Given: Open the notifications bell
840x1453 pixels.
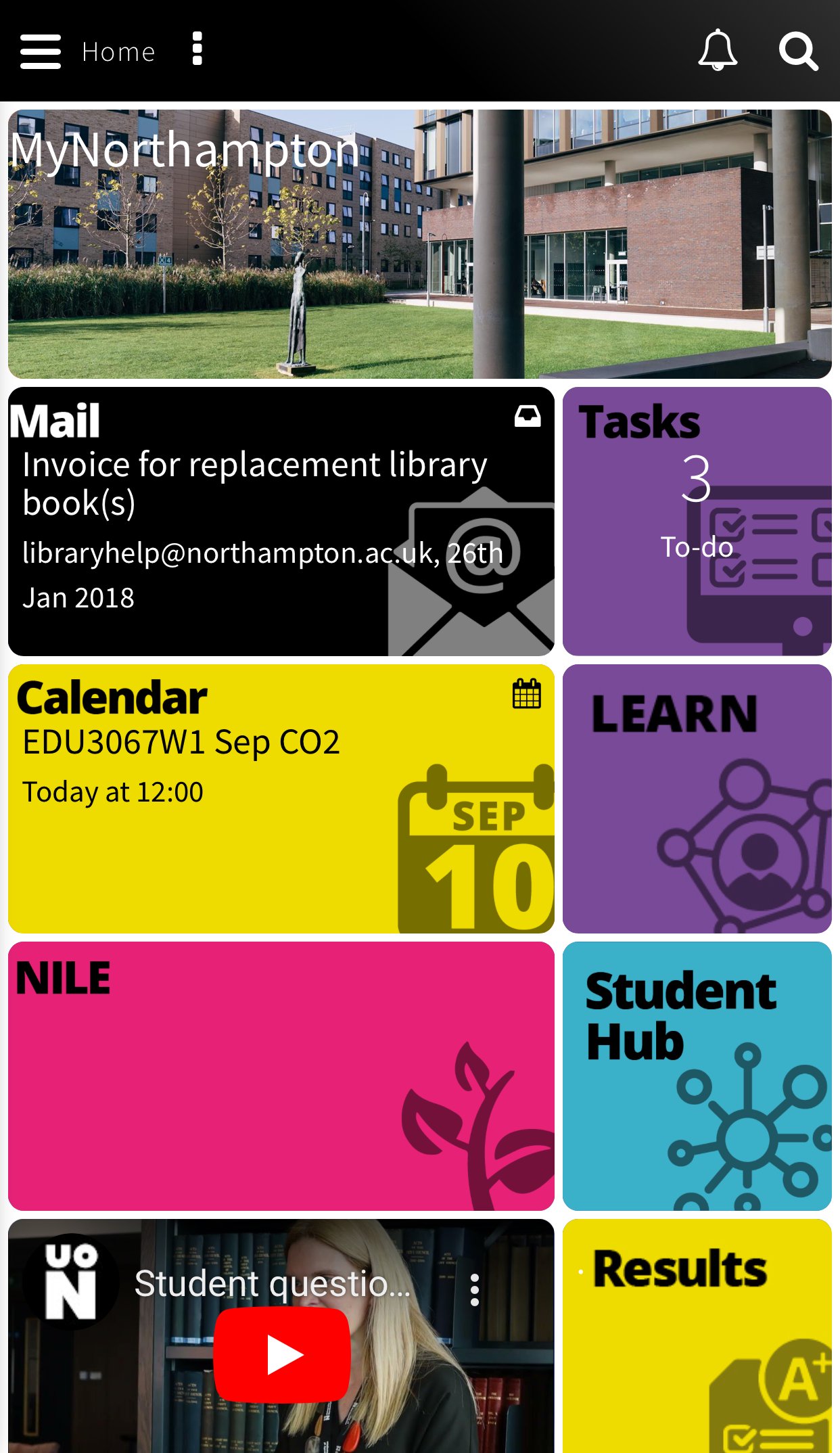Looking at the screenshot, I should 717,51.
